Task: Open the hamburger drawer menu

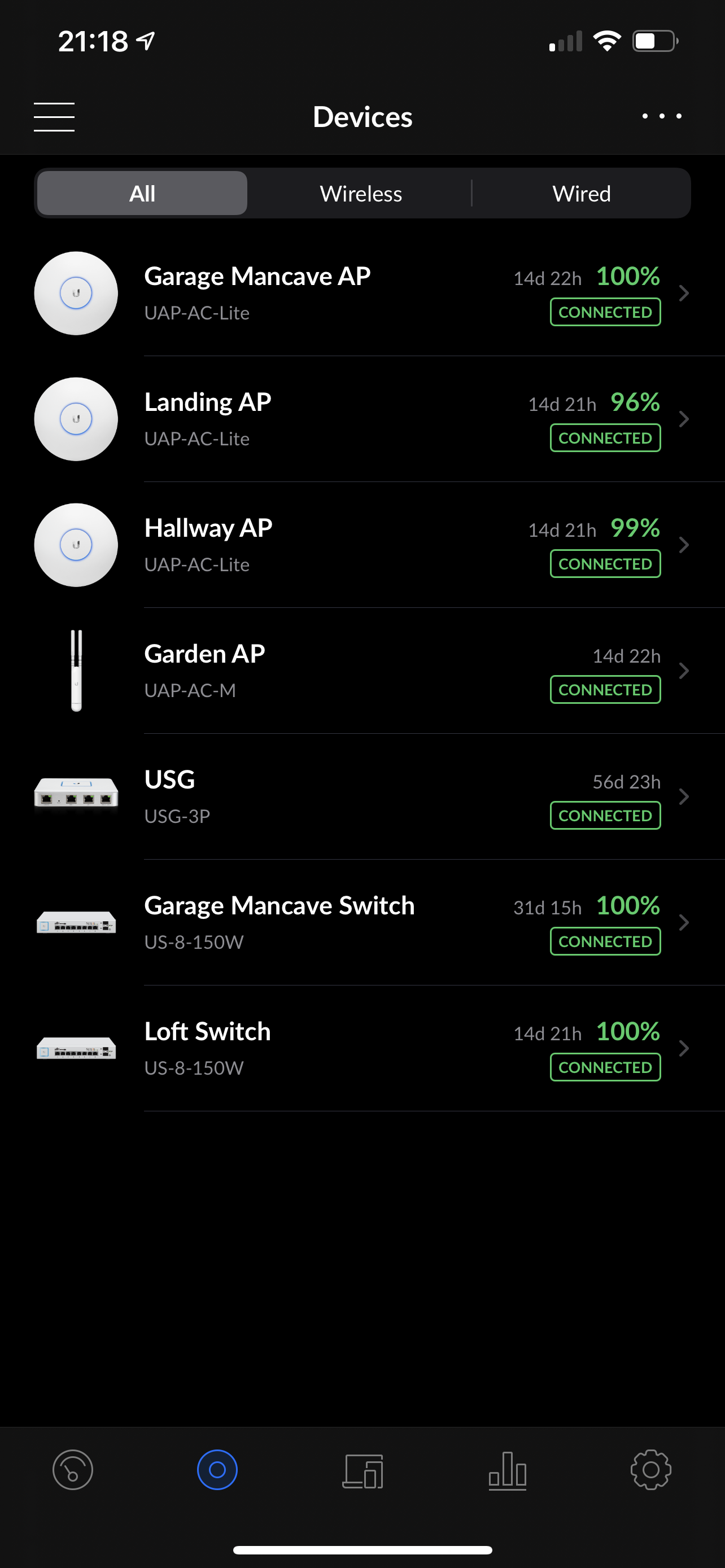Action: (x=54, y=117)
